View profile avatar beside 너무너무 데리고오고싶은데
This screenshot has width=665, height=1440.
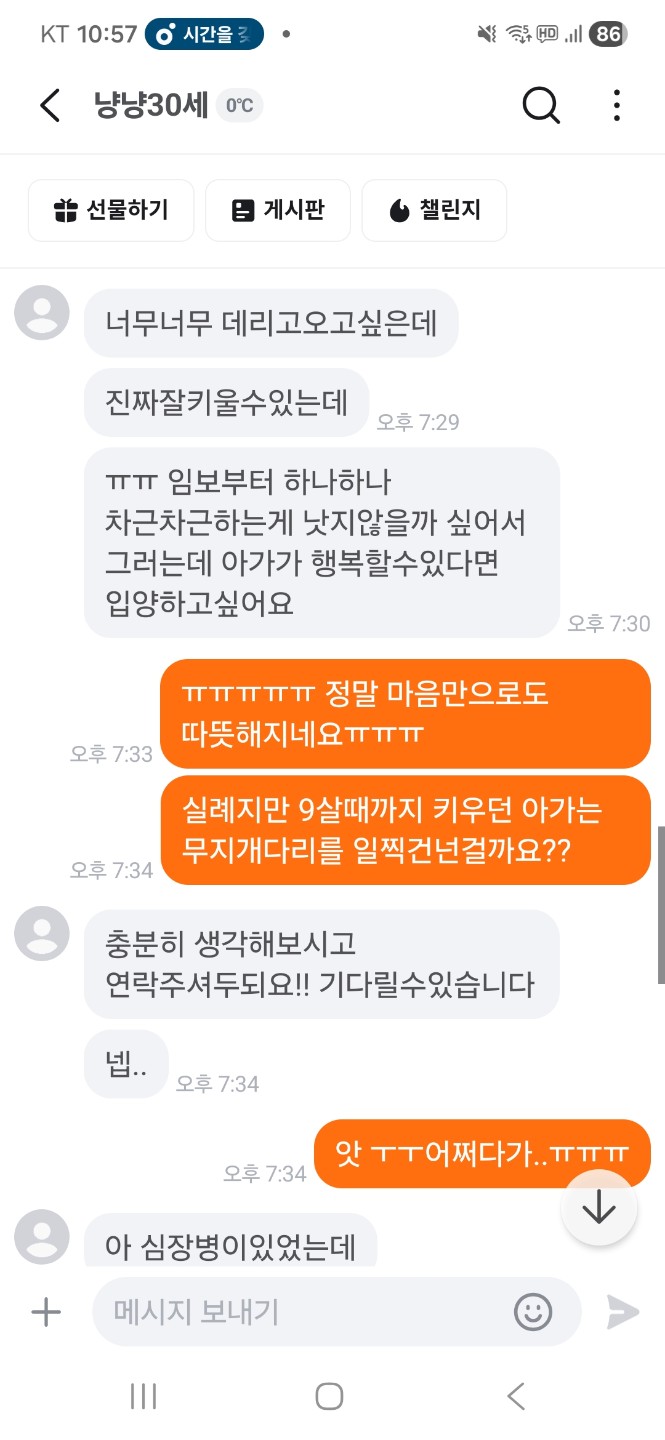click(x=42, y=312)
